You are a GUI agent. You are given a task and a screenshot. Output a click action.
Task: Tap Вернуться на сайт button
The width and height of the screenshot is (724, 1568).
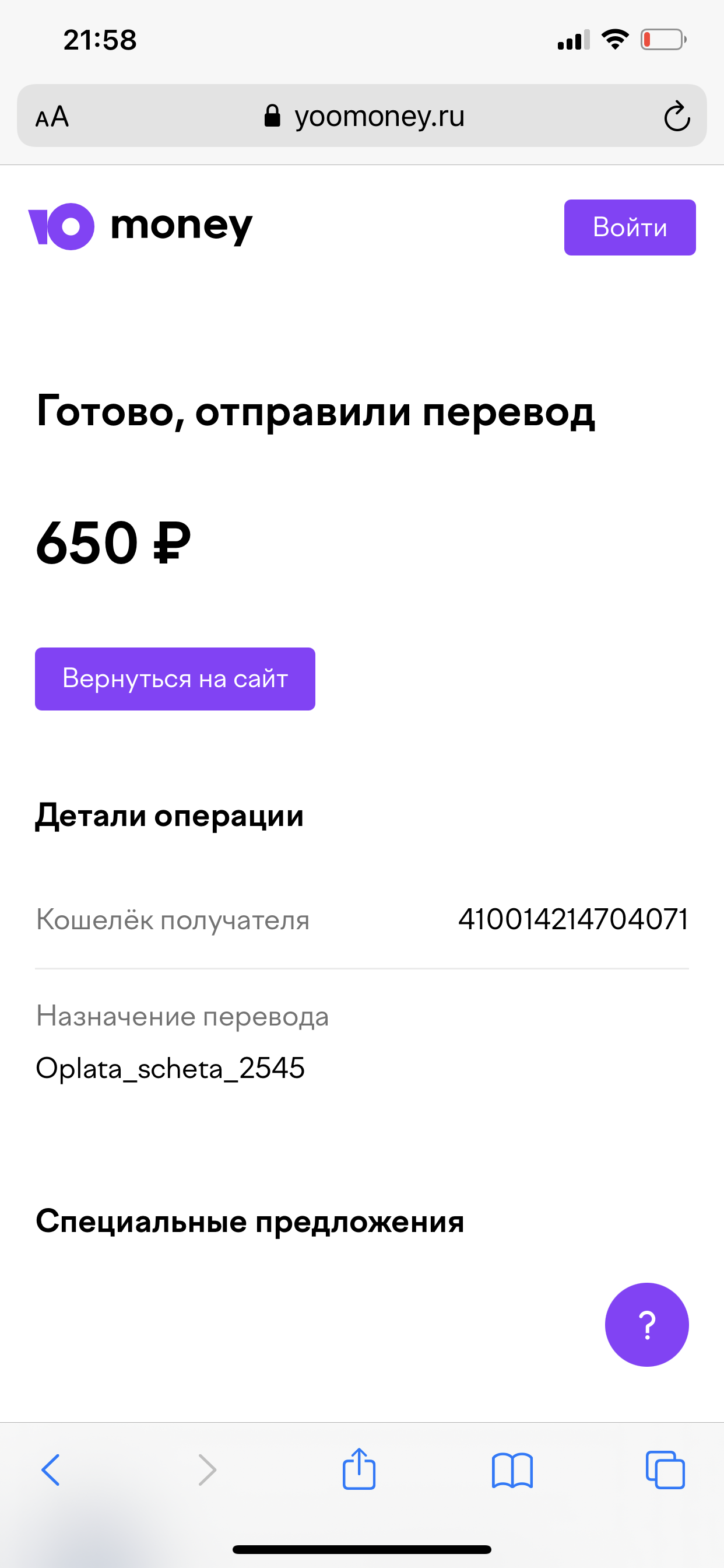pyautogui.click(x=175, y=678)
